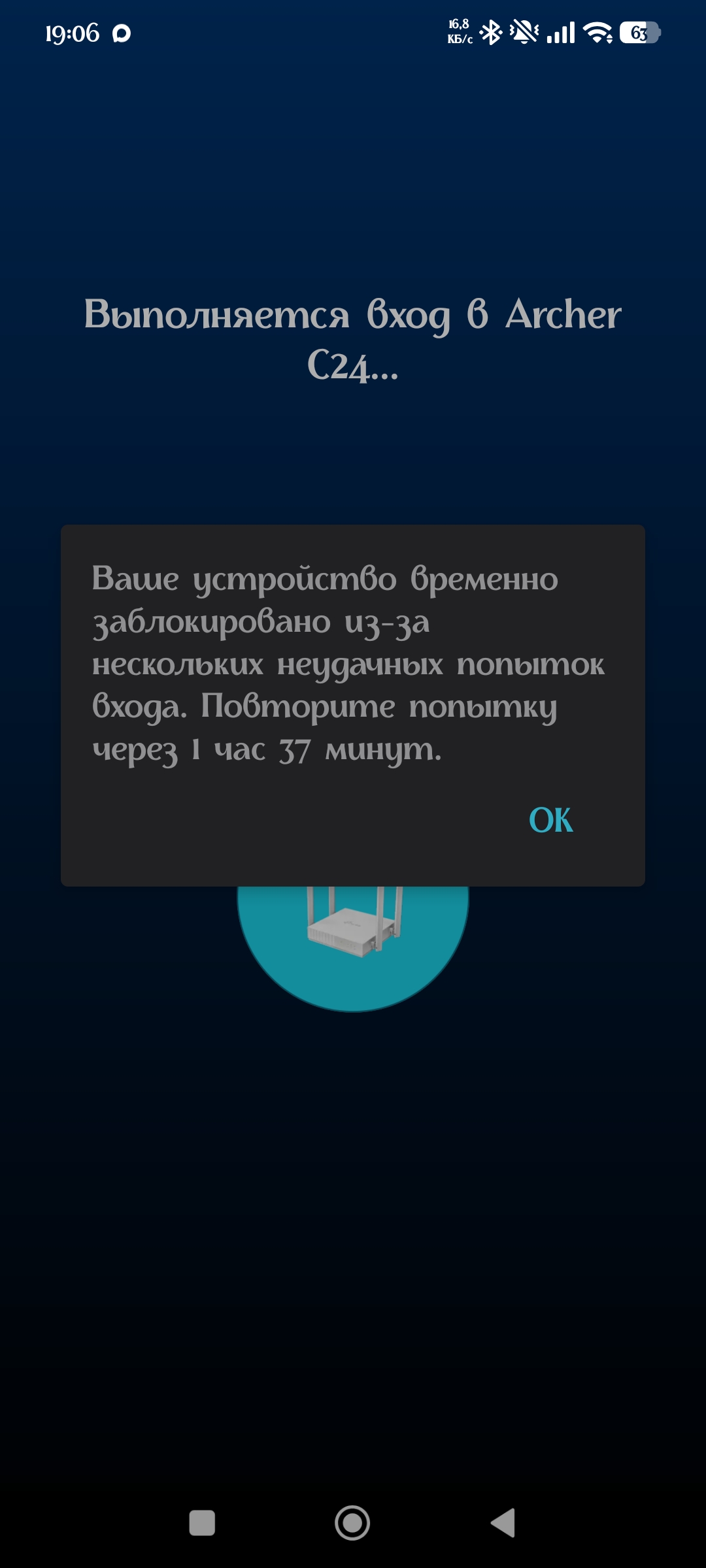The height and width of the screenshot is (1568, 706).
Task: Dismiss the lockout dialog with OK
Action: point(550,820)
